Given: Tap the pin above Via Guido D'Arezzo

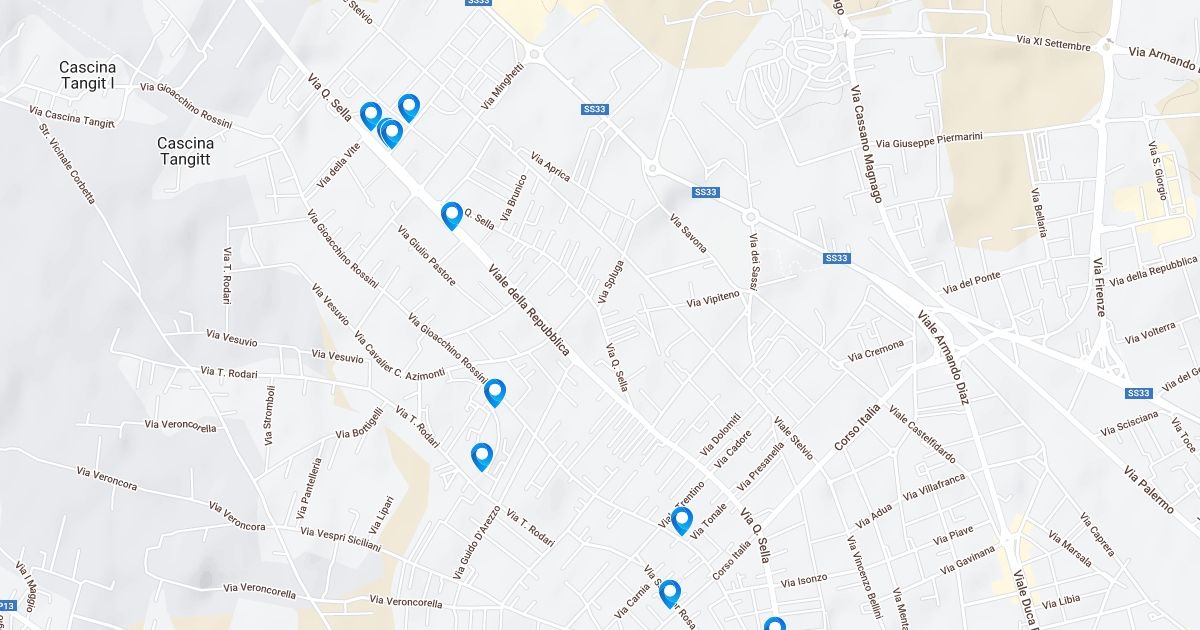Looking at the screenshot, I should (x=482, y=455).
